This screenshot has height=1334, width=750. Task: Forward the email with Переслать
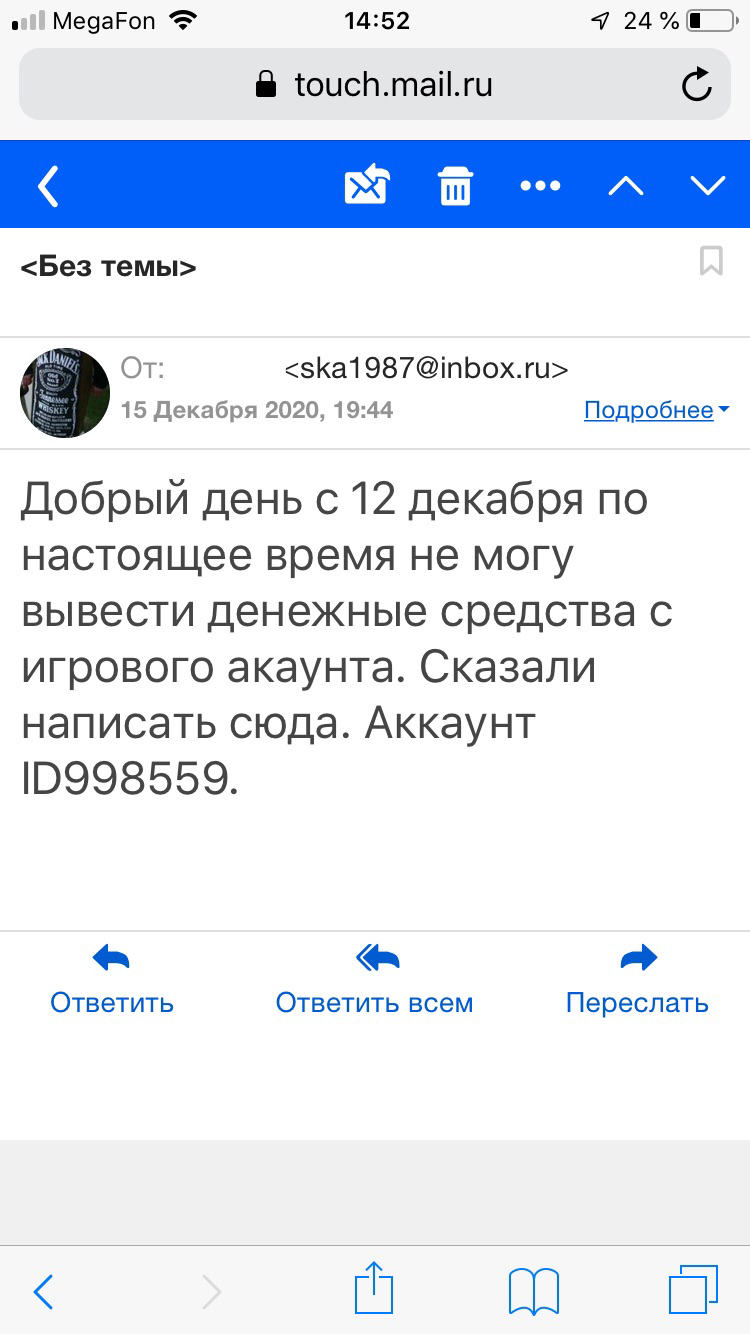click(637, 980)
